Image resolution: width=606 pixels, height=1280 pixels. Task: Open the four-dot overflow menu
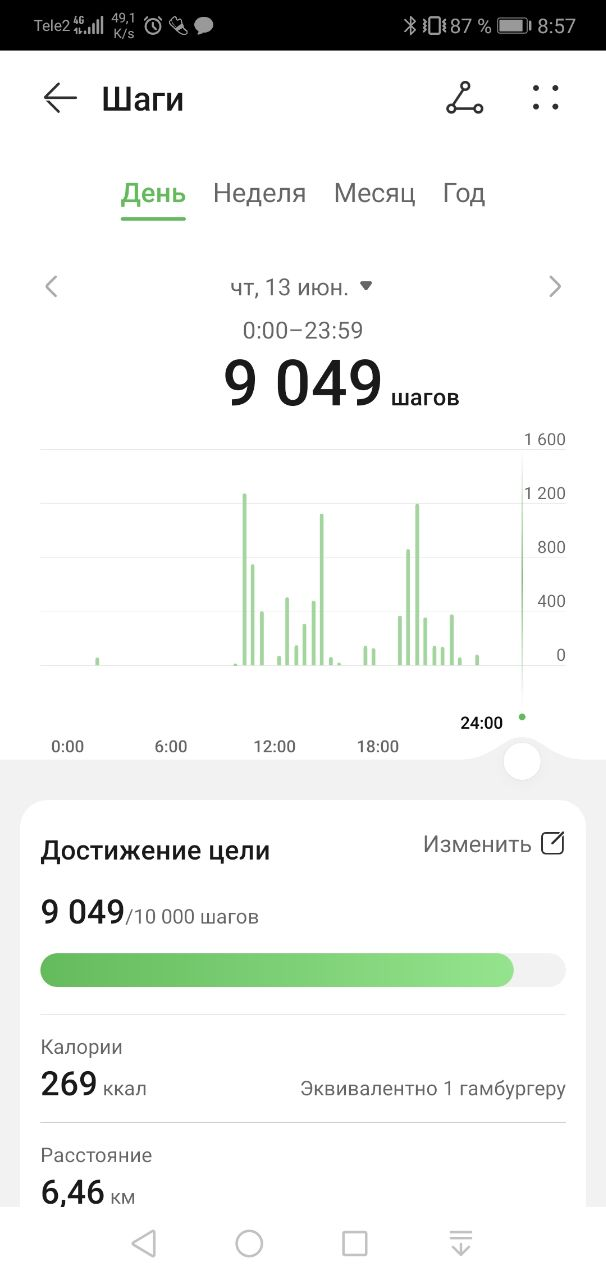(x=546, y=98)
